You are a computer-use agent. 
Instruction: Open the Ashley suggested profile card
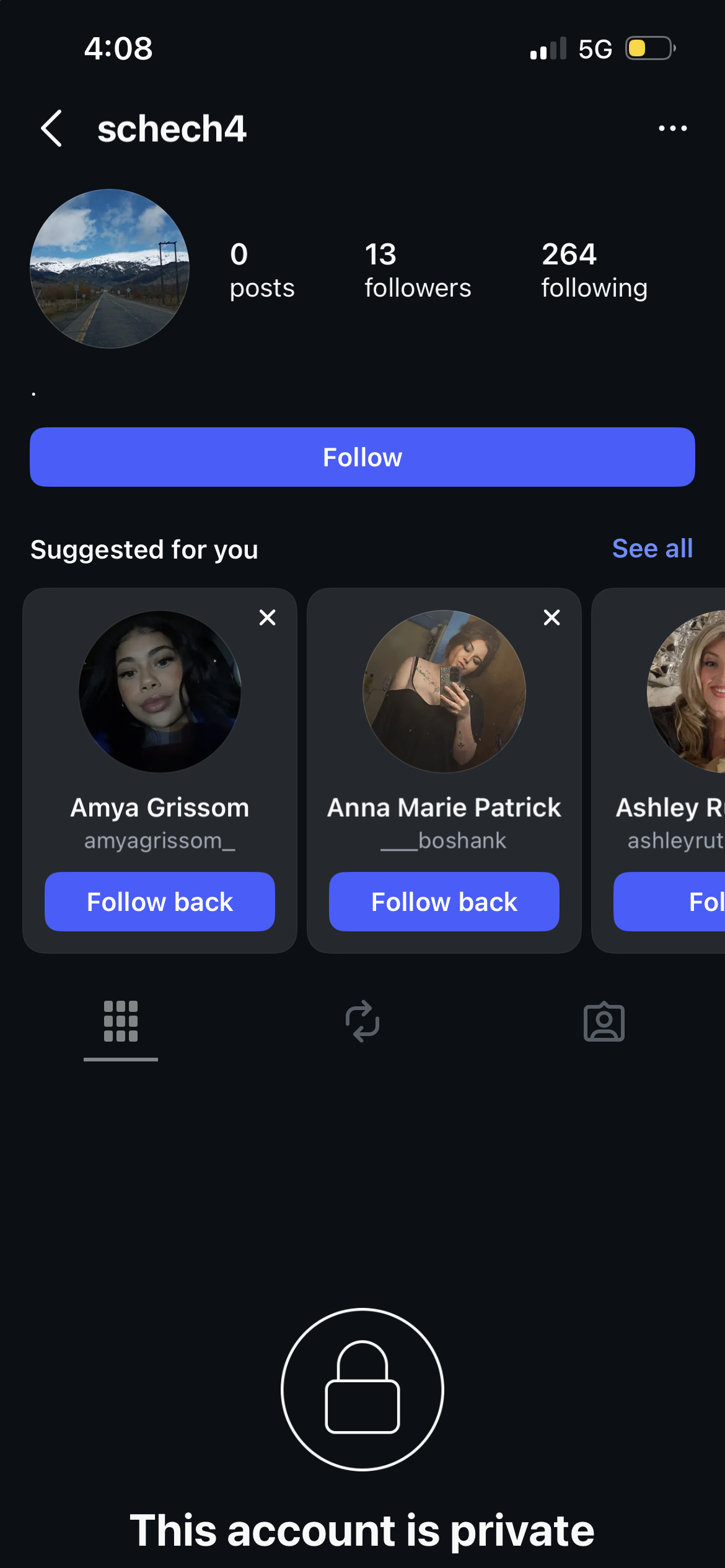pos(659,770)
